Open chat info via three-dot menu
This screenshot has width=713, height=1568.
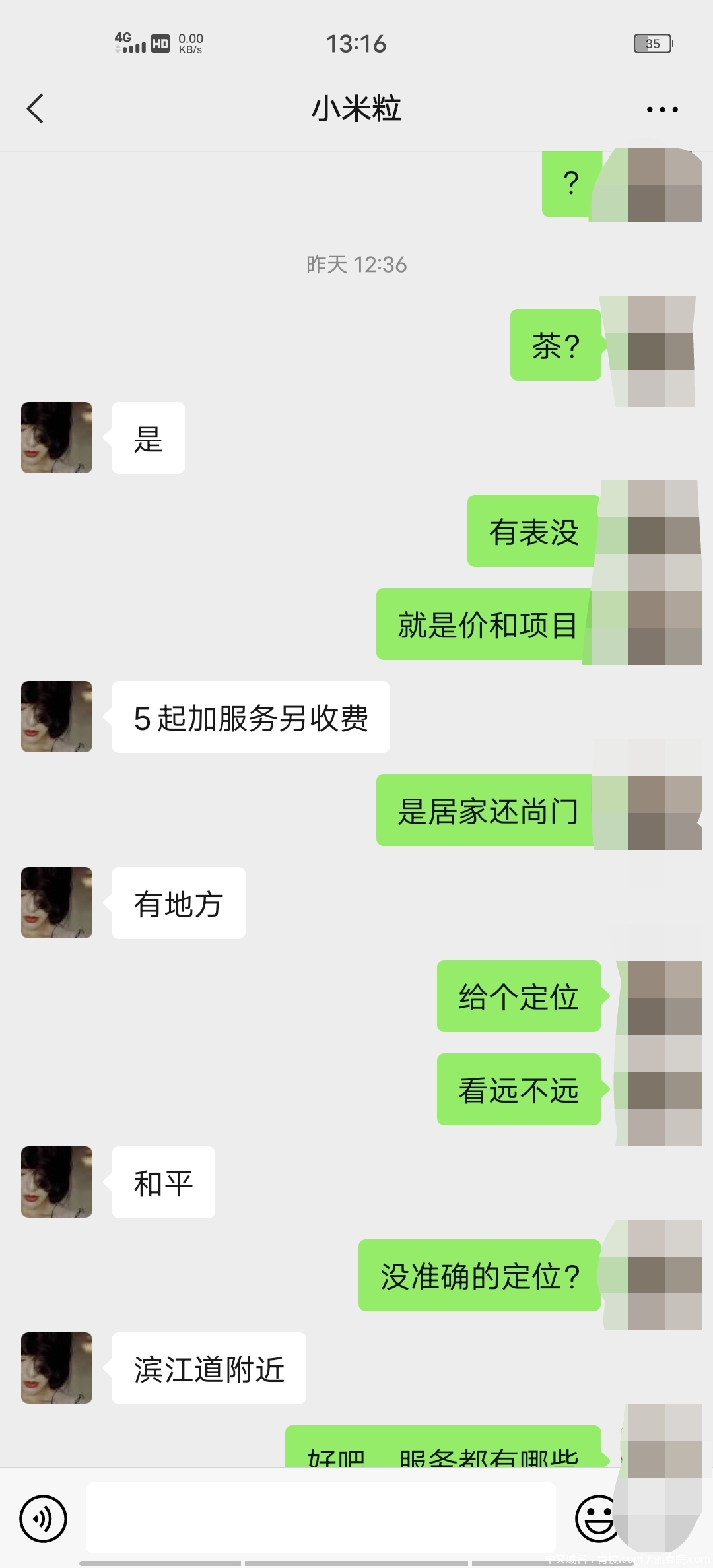pyautogui.click(x=662, y=110)
